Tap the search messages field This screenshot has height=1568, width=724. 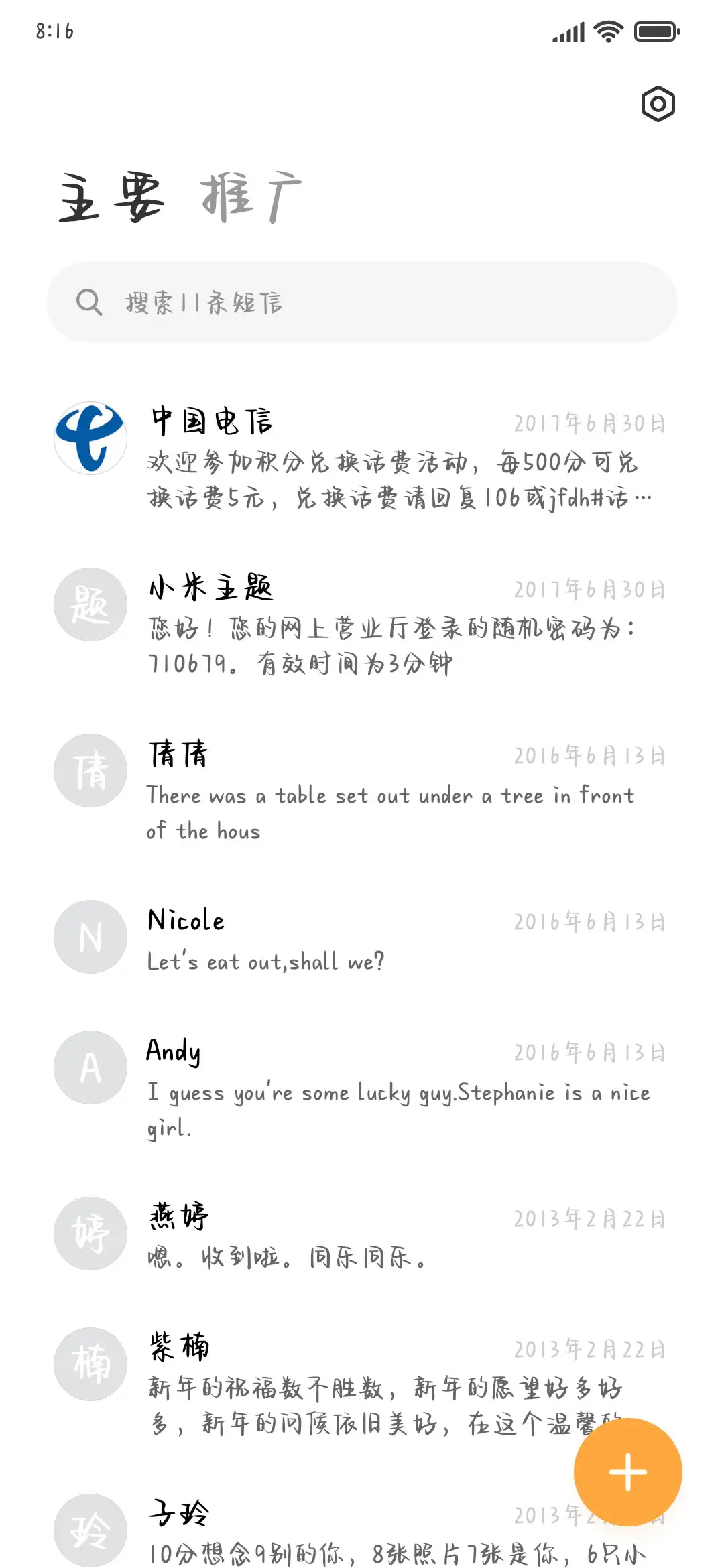[362, 302]
